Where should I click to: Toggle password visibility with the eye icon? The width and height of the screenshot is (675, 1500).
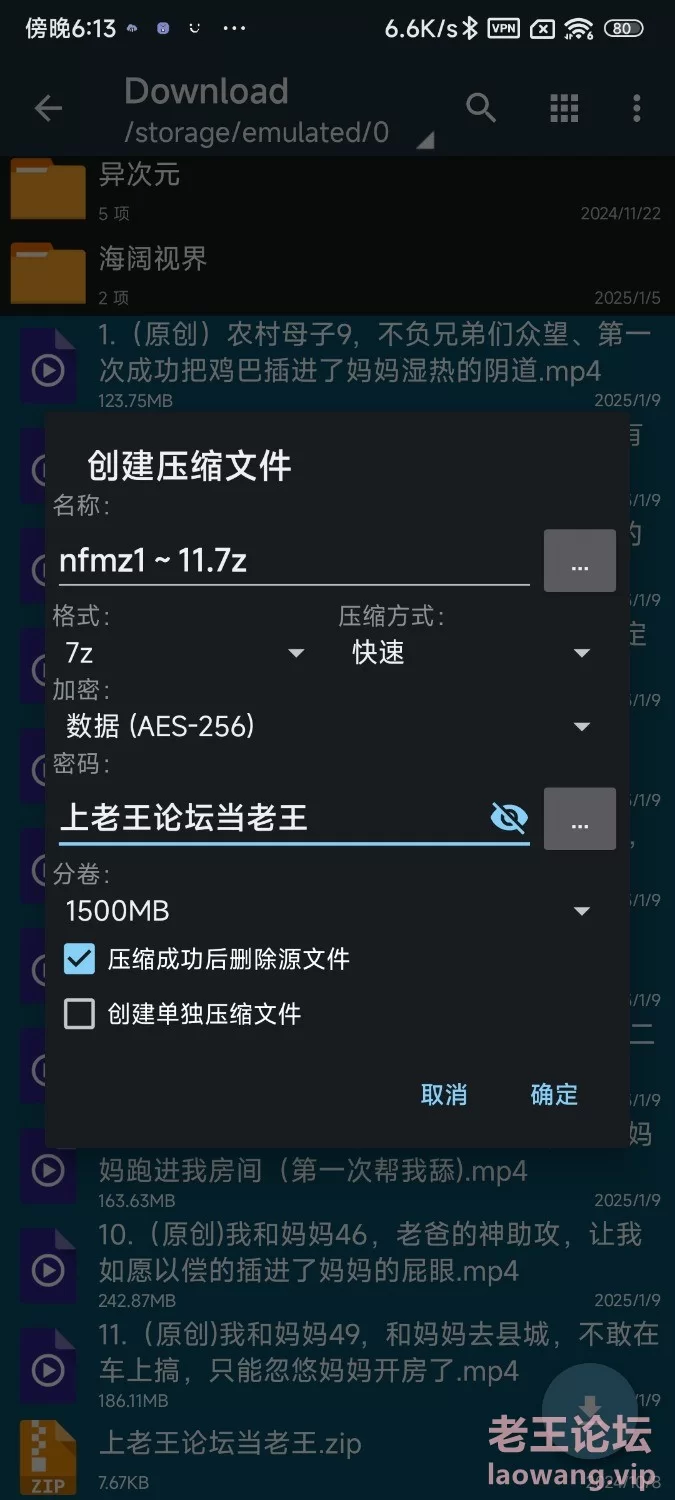click(509, 818)
